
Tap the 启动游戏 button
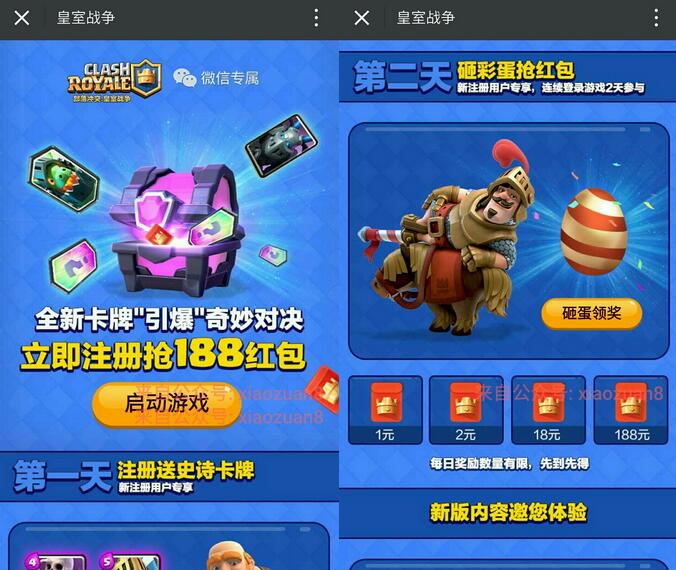point(166,403)
